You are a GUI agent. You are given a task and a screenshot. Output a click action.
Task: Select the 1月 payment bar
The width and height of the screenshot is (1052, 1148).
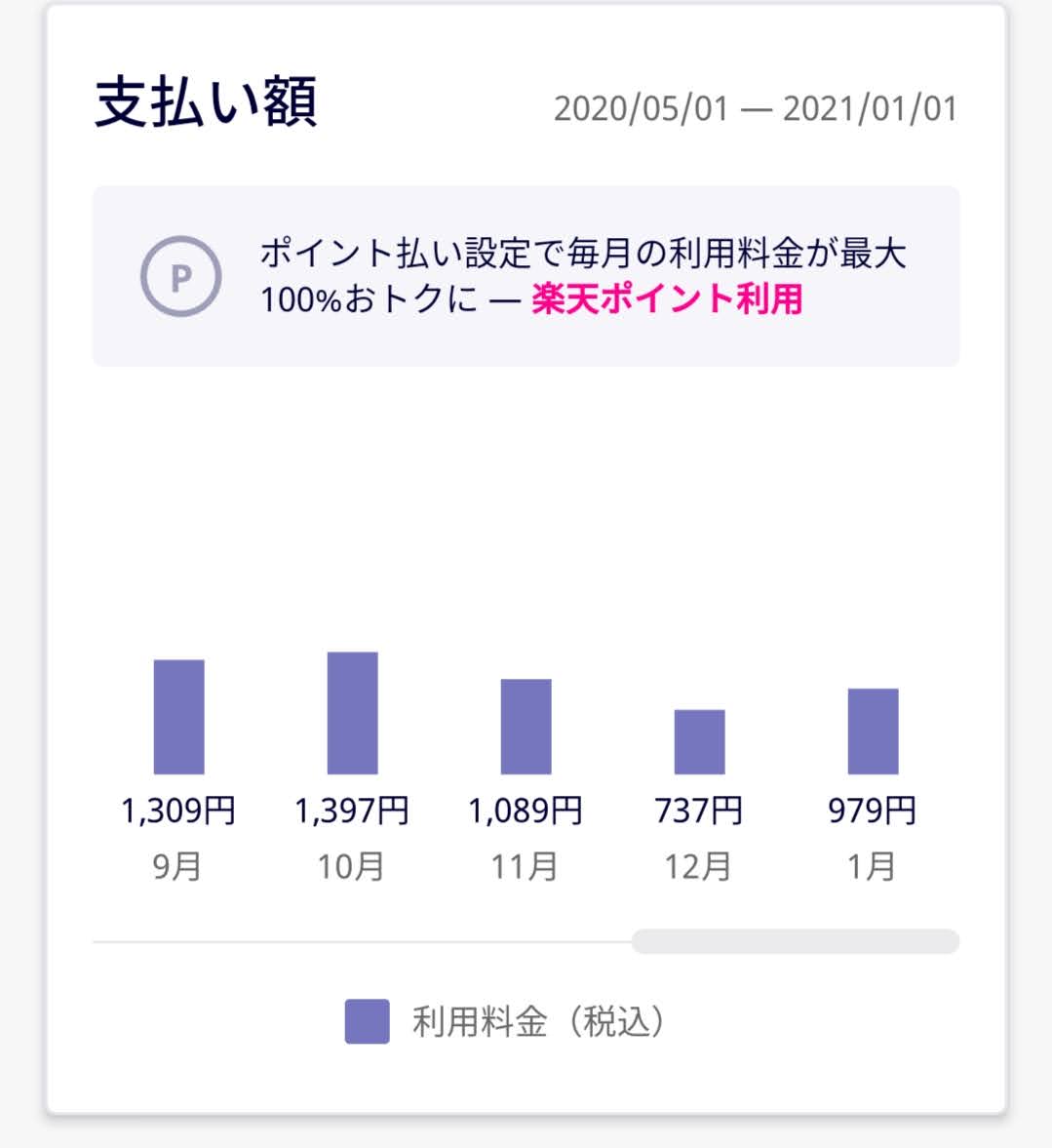pos(873,732)
